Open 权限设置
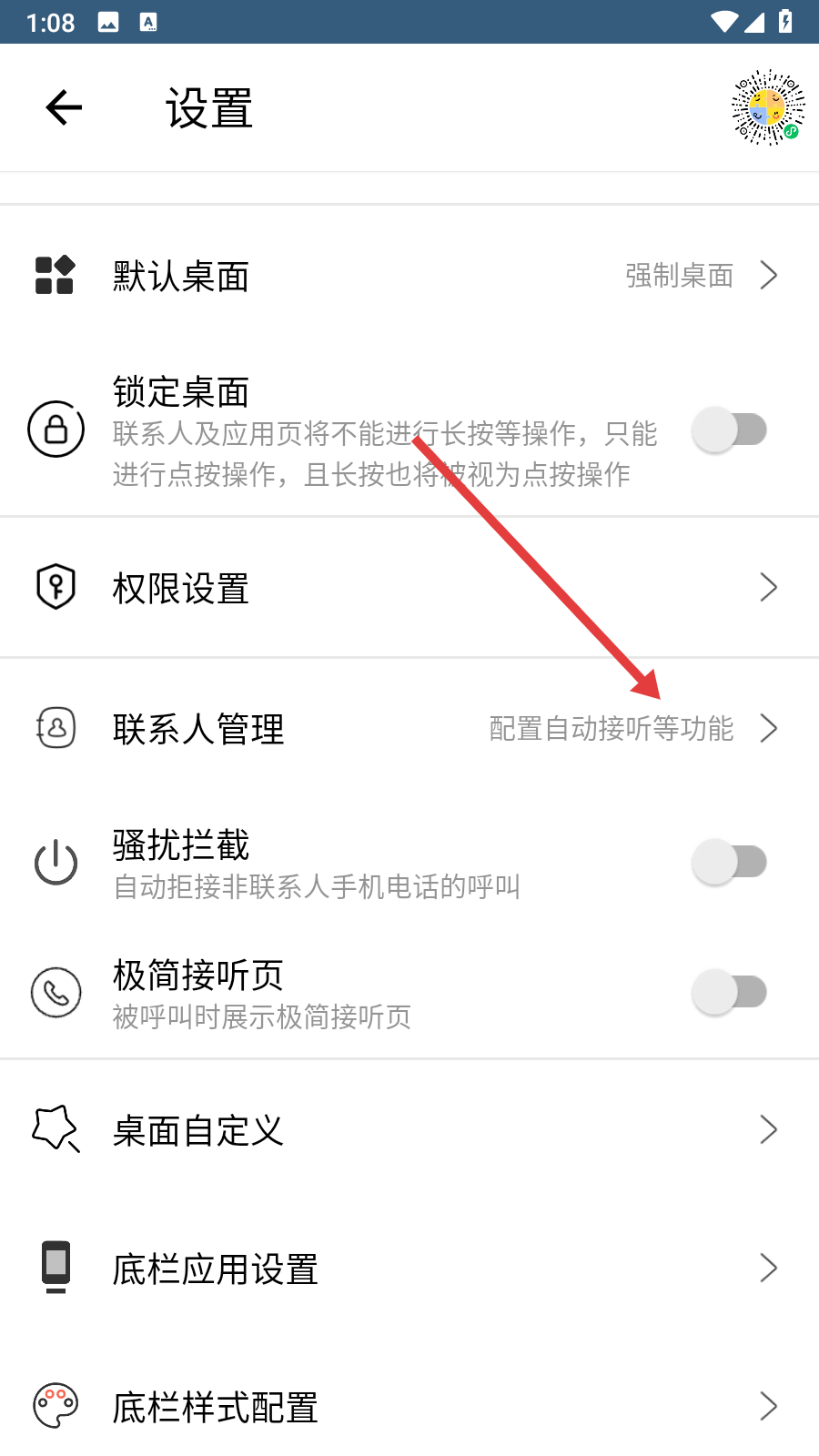819x1456 pixels. coord(409,588)
